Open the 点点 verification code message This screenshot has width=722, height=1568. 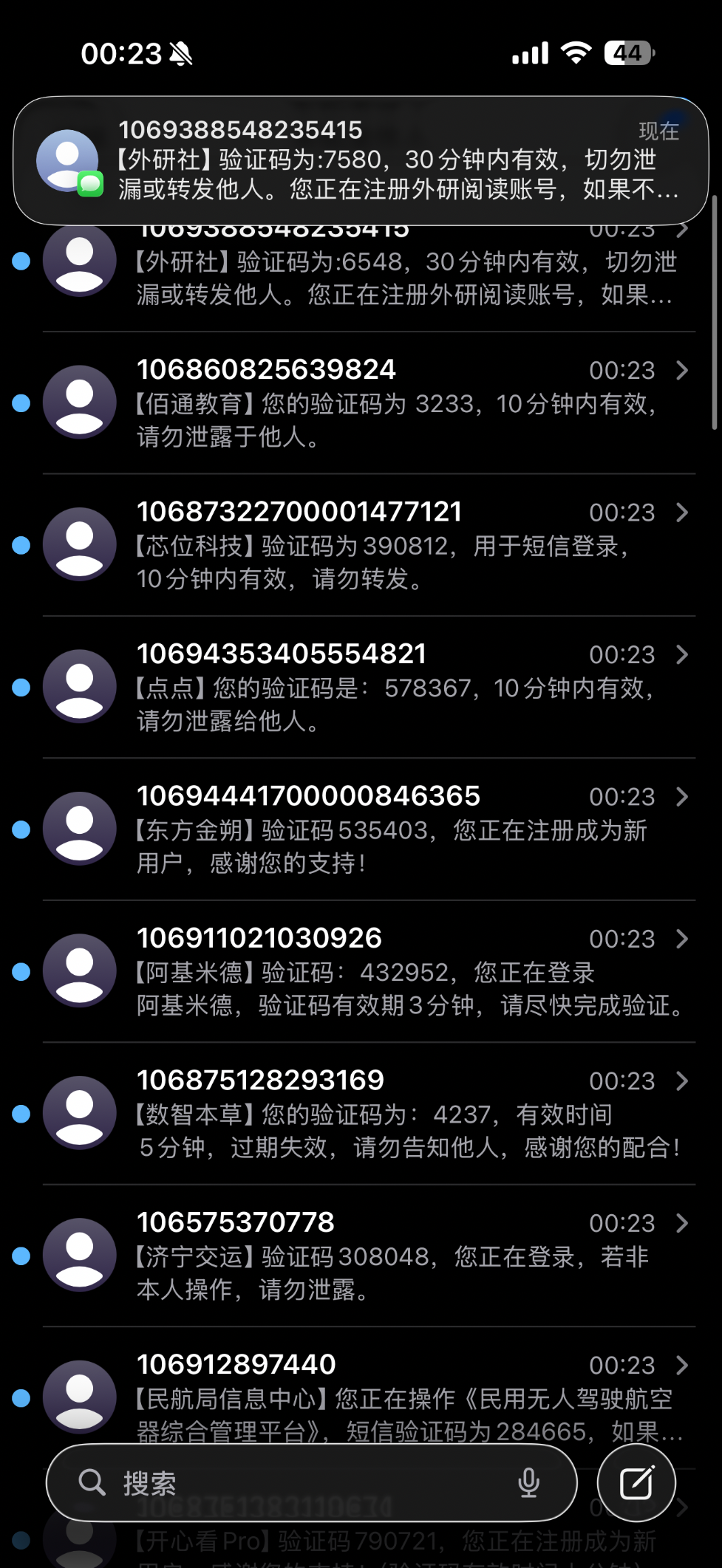(399, 688)
